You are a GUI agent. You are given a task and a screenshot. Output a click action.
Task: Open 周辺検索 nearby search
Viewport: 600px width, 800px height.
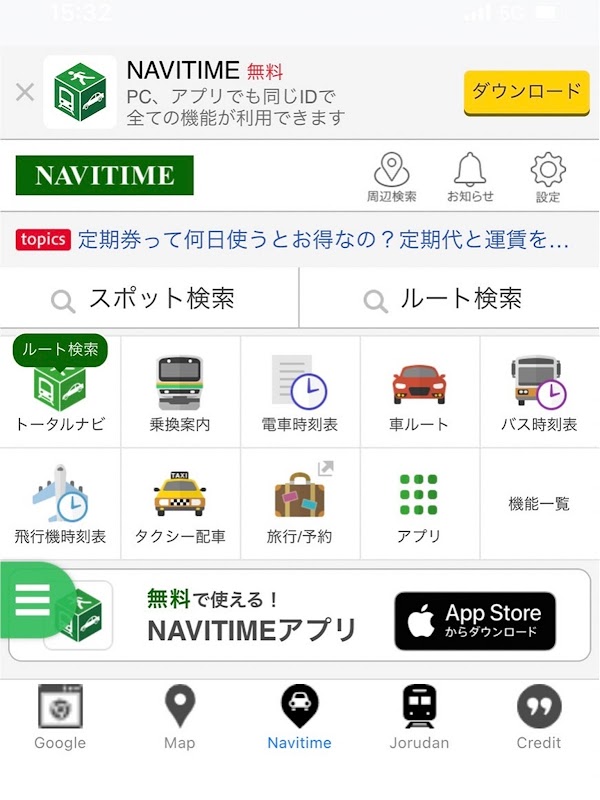(392, 178)
